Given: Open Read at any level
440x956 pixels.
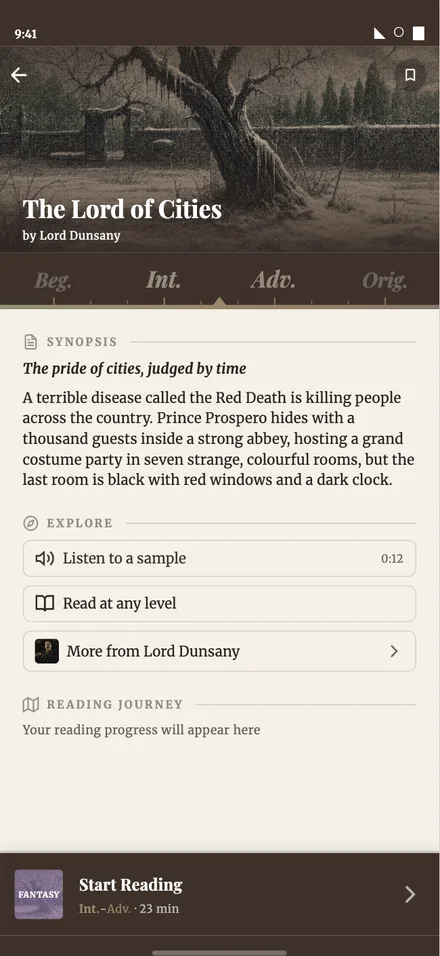Looking at the screenshot, I should tap(219, 604).
